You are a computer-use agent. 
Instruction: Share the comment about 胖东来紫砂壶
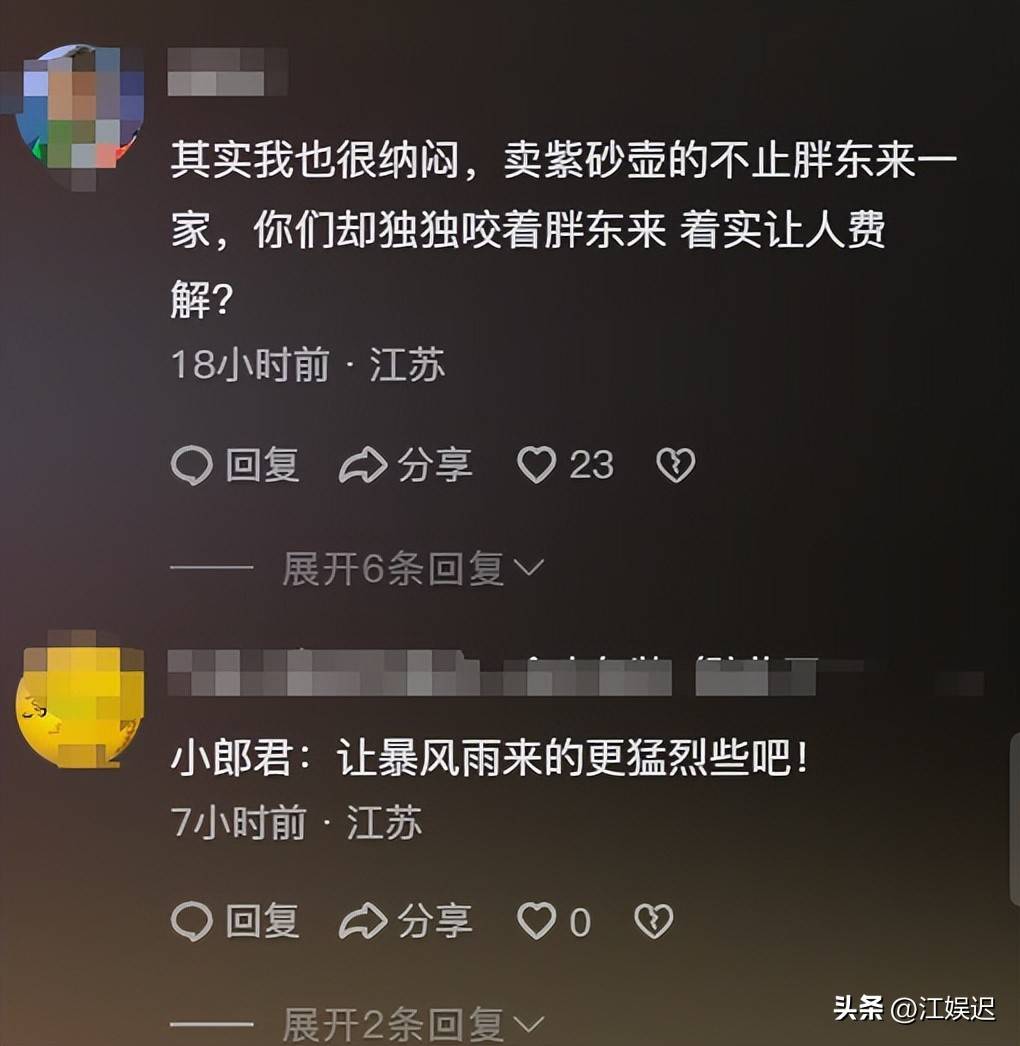(x=405, y=465)
